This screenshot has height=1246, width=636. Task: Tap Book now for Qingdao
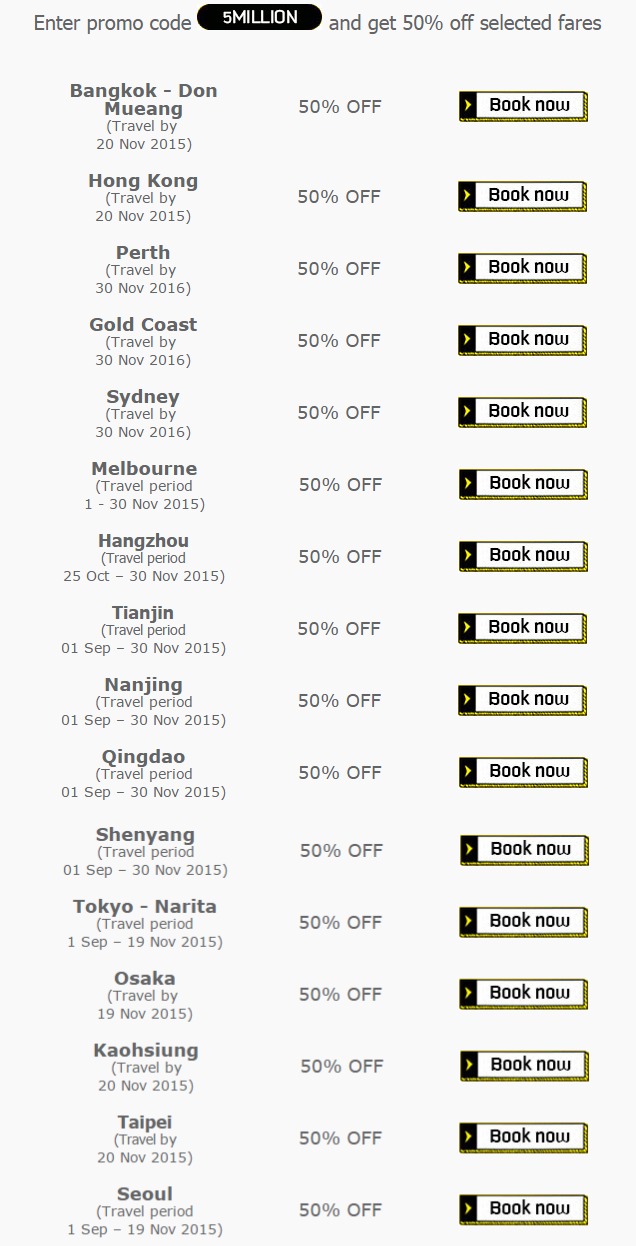(522, 772)
